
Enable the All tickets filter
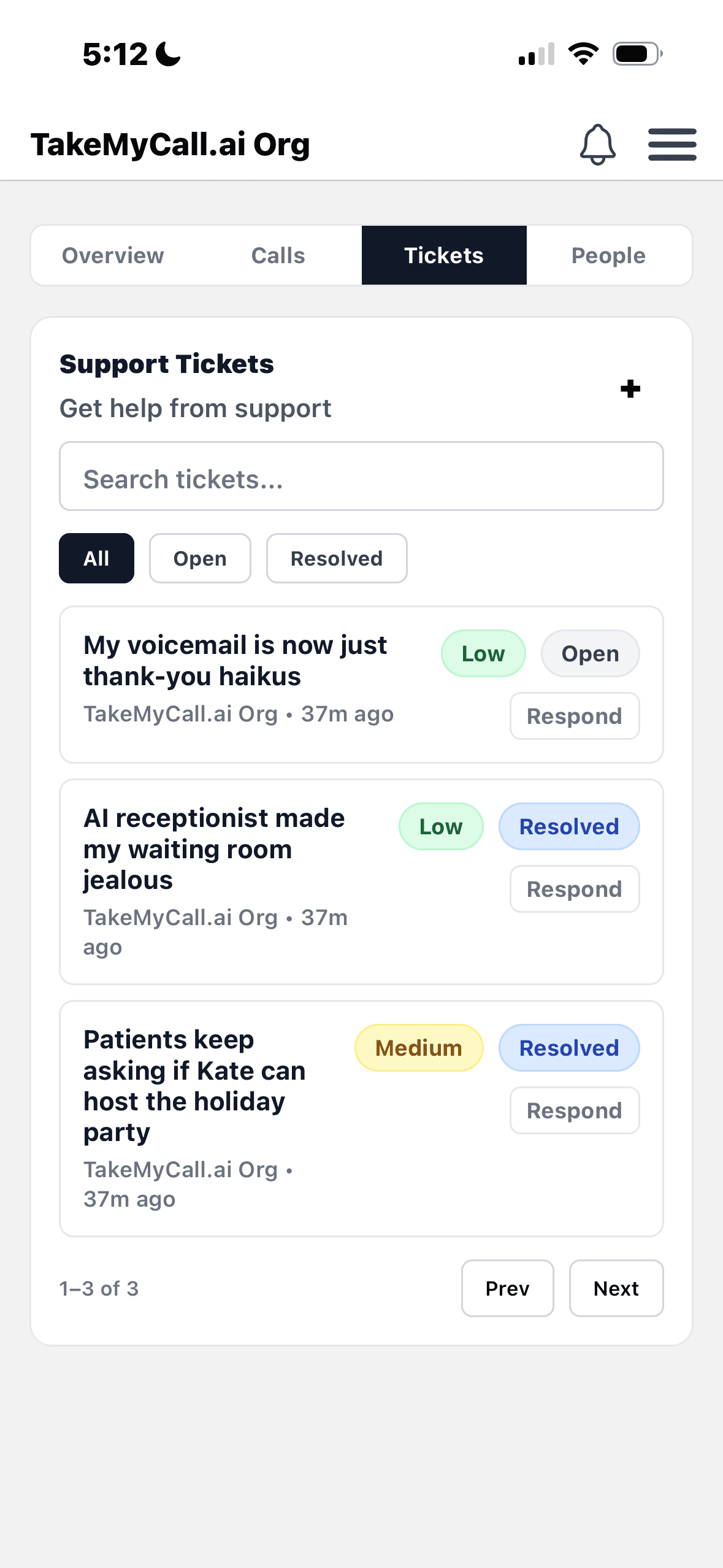pyautogui.click(x=96, y=558)
